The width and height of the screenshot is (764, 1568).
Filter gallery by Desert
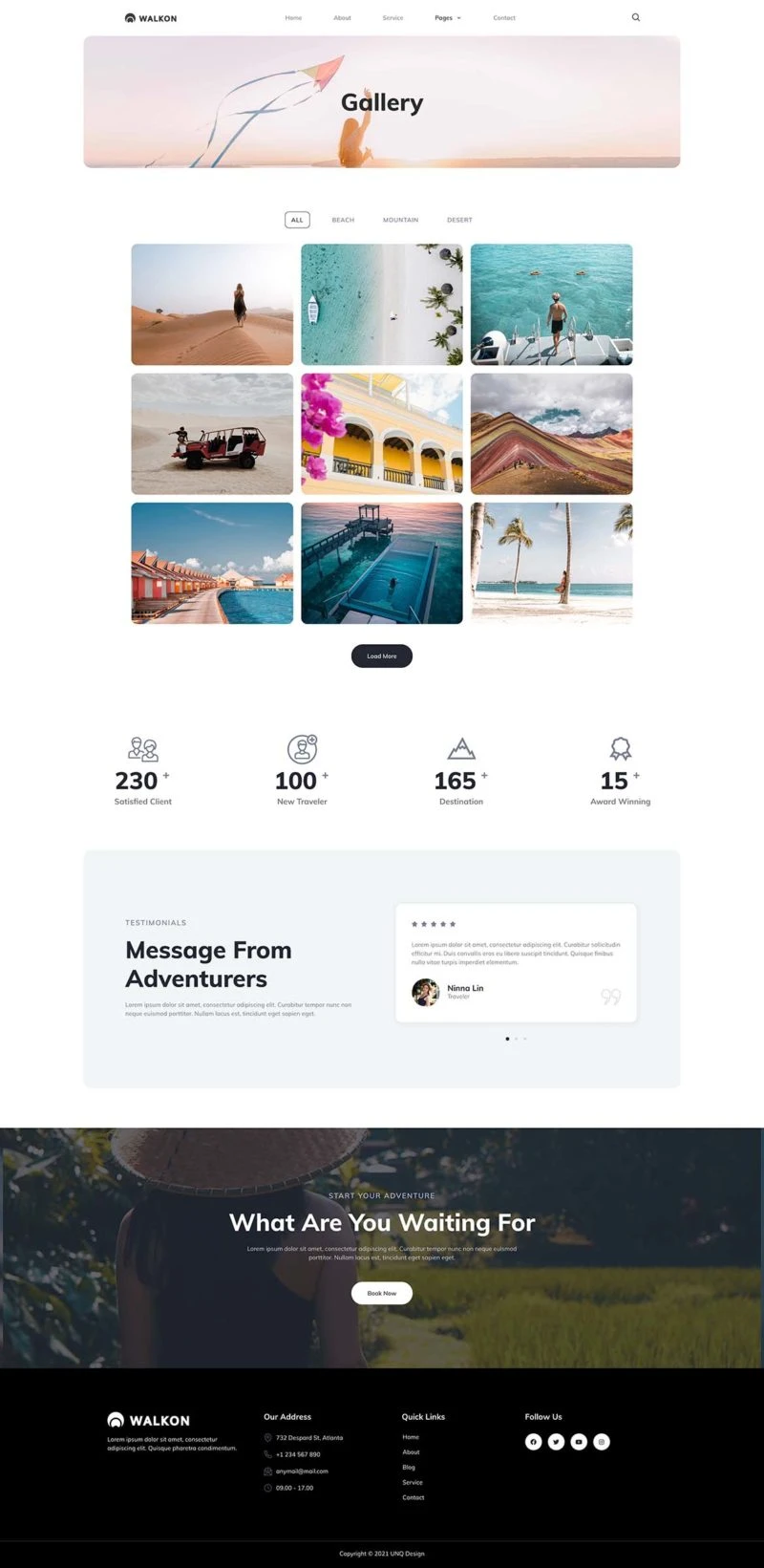(x=459, y=220)
